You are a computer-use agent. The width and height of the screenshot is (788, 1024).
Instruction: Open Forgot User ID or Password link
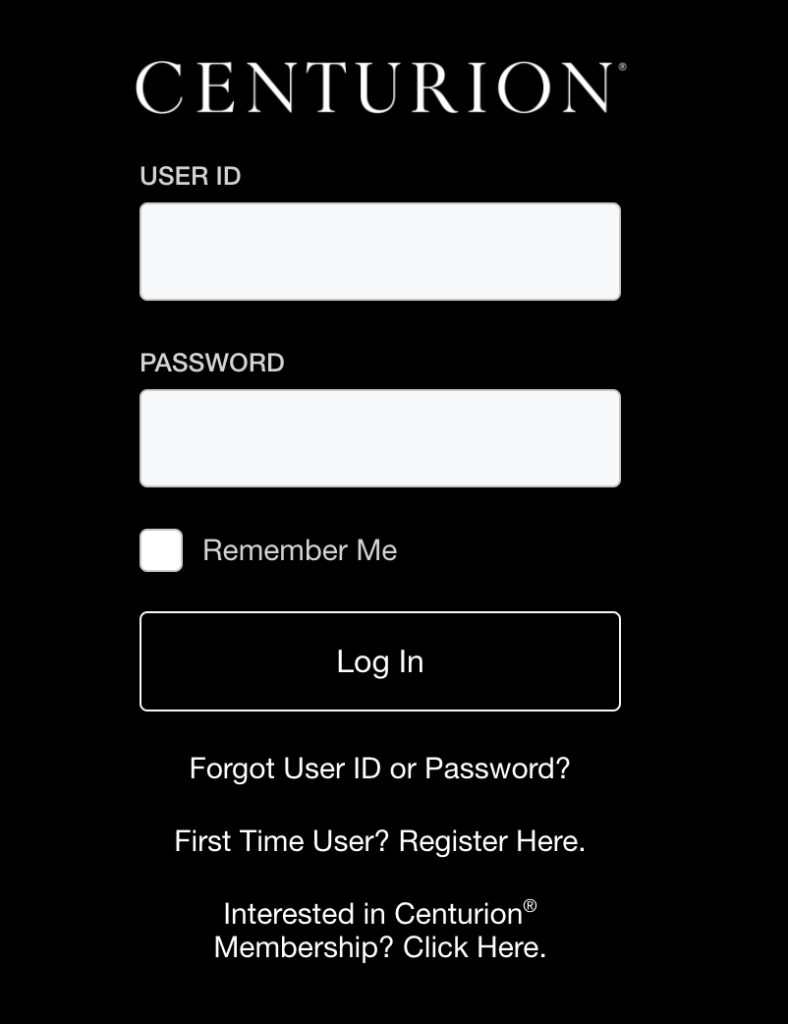coord(380,768)
